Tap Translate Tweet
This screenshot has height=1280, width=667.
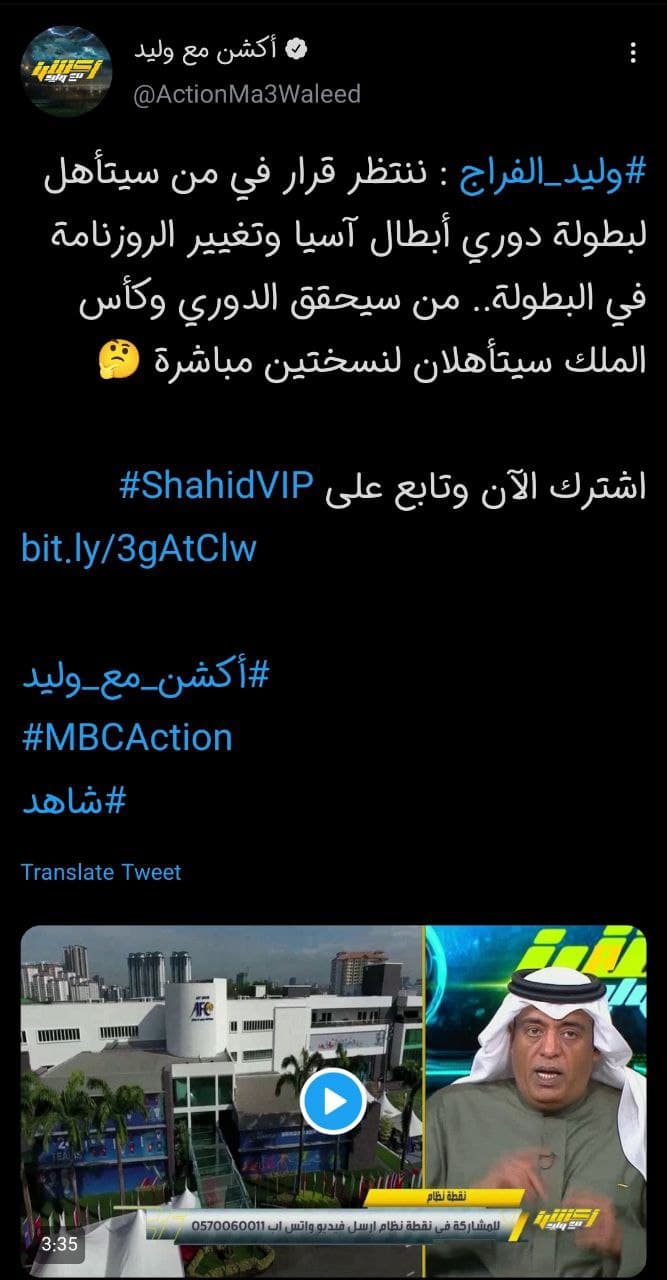101,872
